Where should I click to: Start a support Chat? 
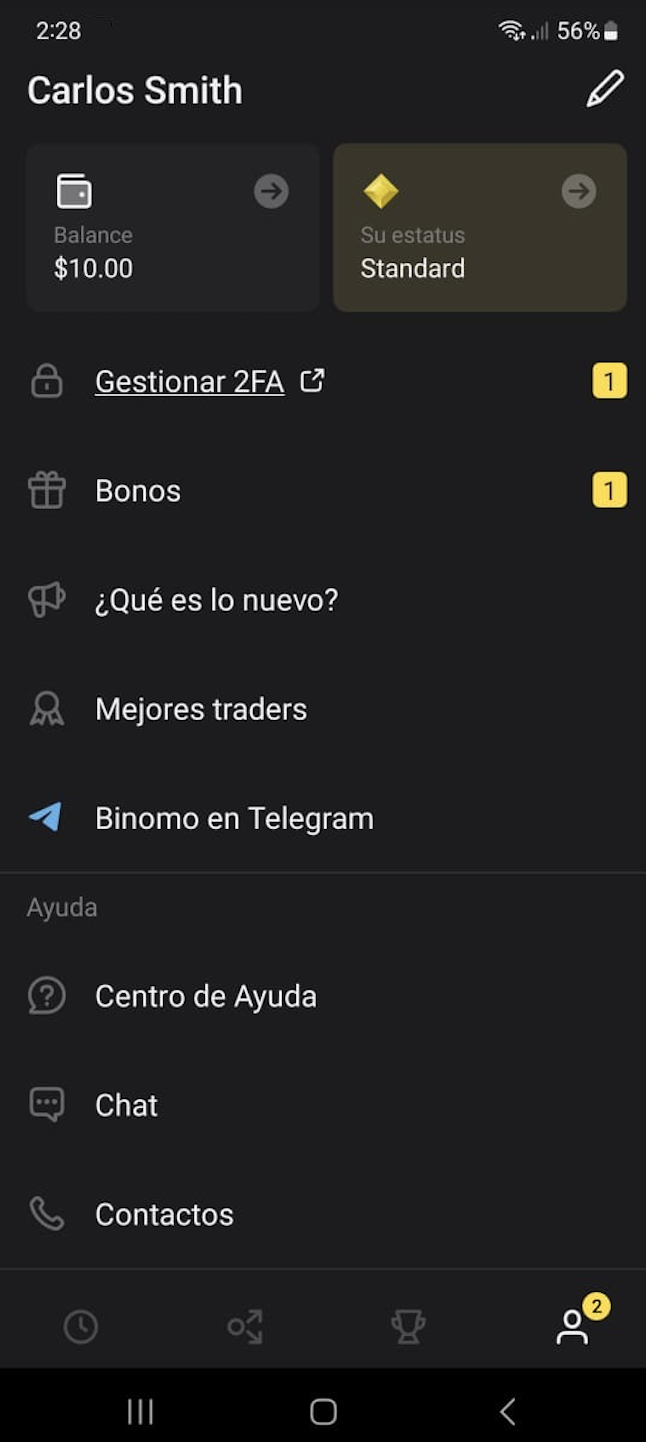(x=126, y=1105)
